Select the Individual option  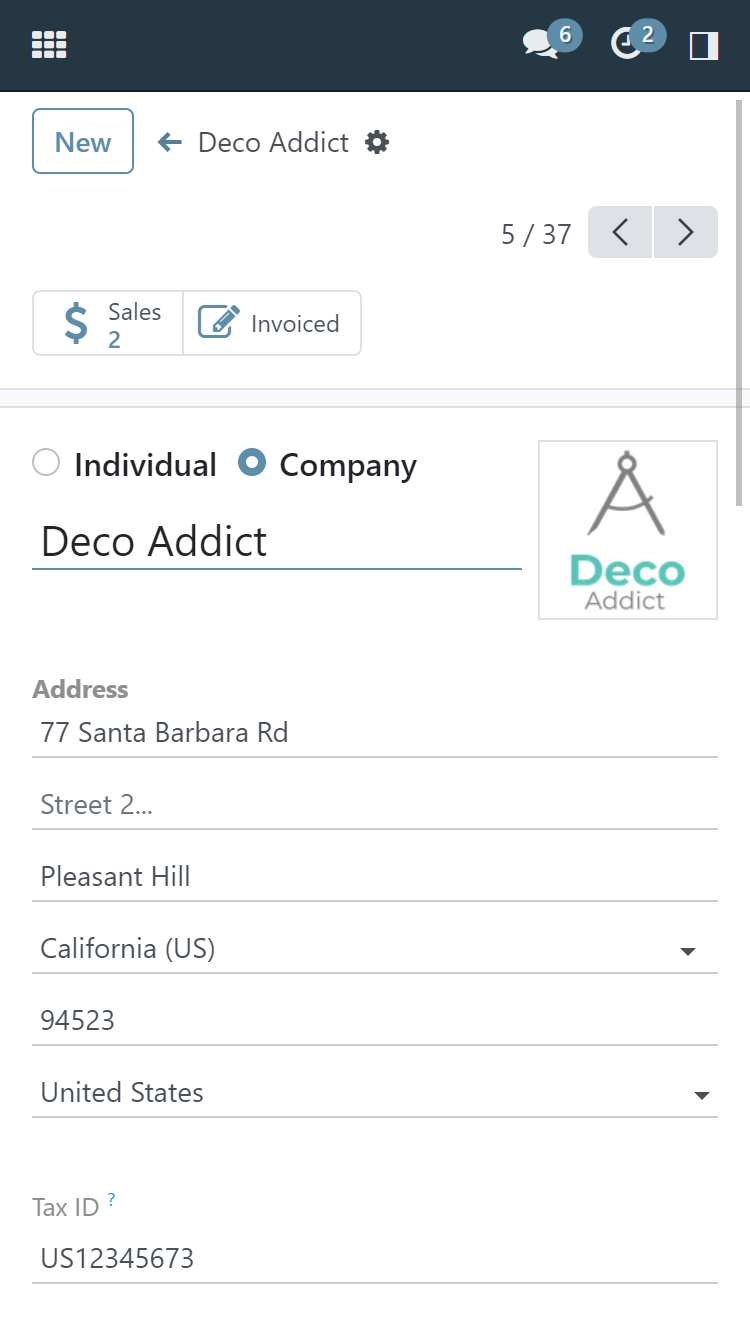pyautogui.click(x=47, y=464)
